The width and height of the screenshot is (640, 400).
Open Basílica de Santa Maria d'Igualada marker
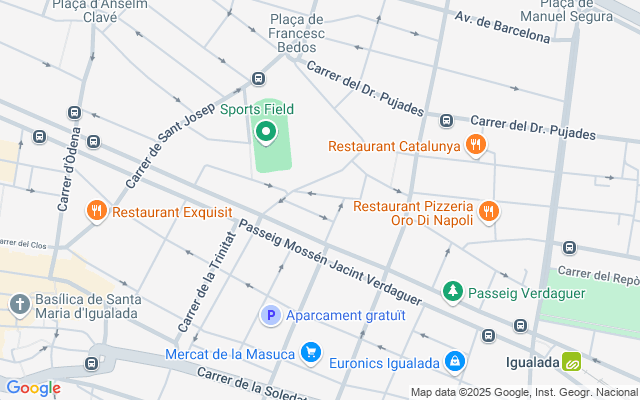(x=19, y=304)
